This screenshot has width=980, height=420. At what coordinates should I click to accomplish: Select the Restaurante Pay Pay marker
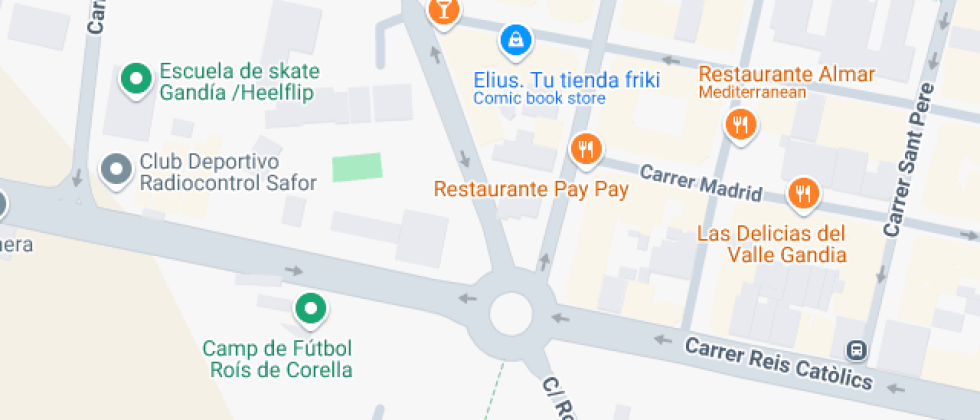(x=586, y=150)
